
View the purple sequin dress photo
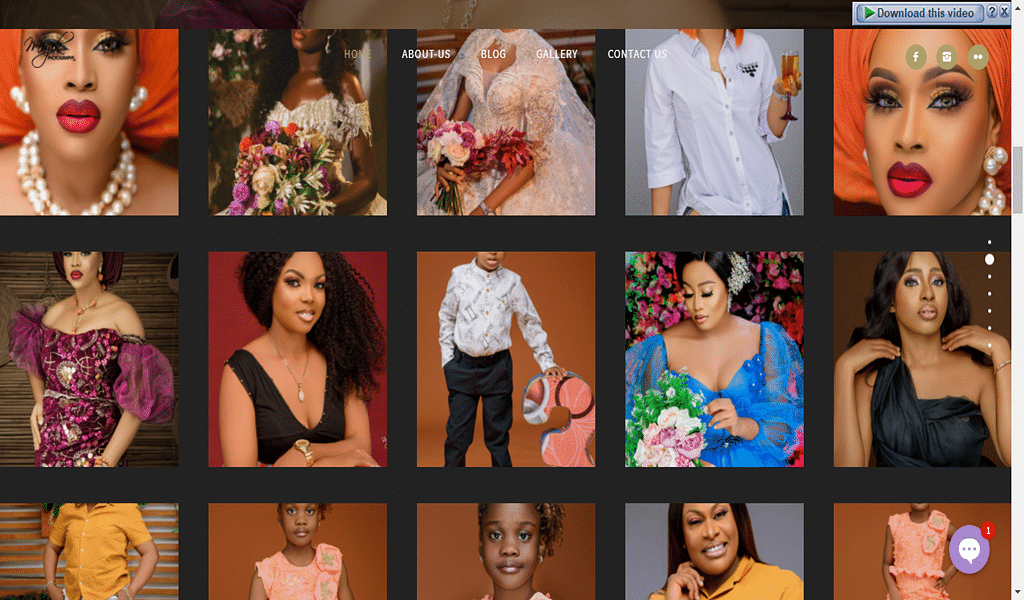[x=89, y=359]
